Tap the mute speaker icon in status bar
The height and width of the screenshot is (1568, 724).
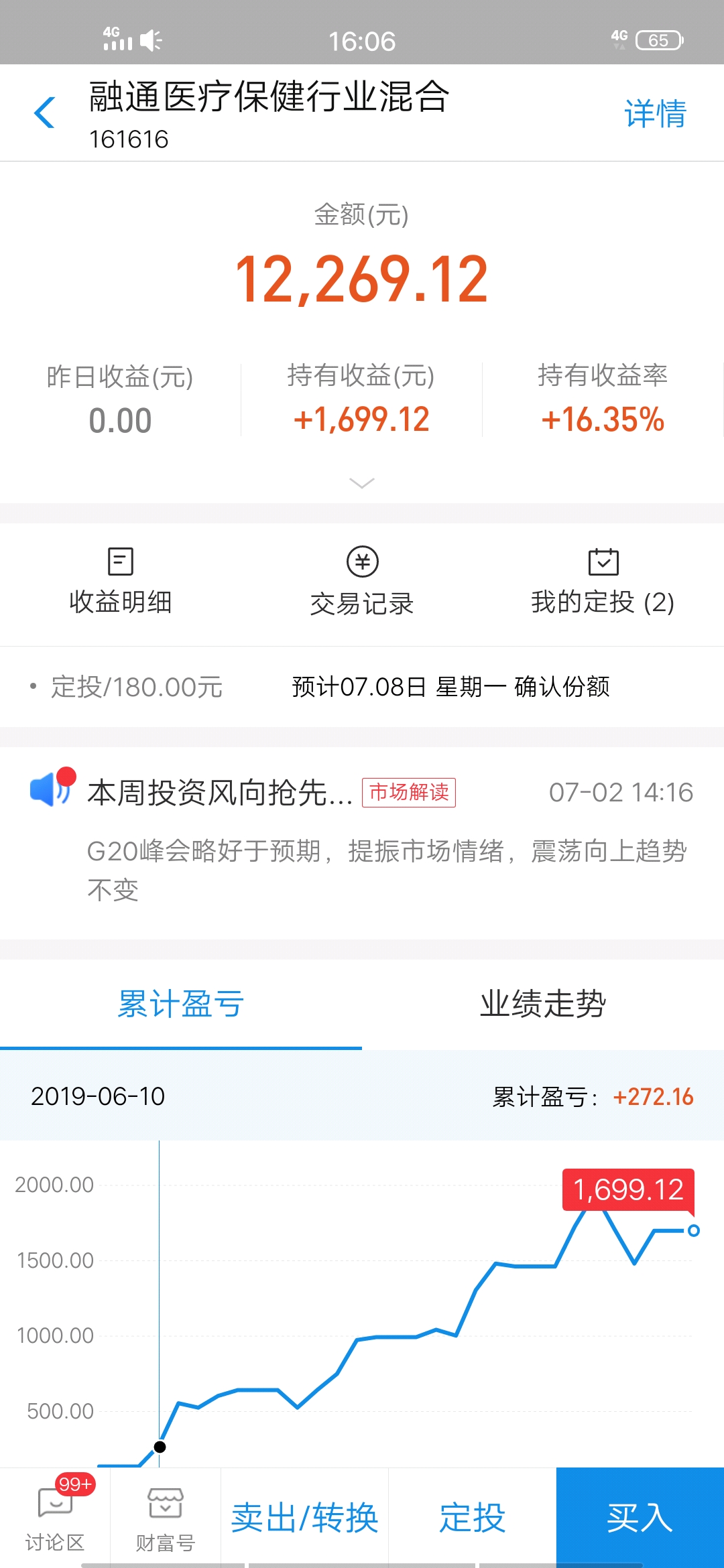(150, 40)
